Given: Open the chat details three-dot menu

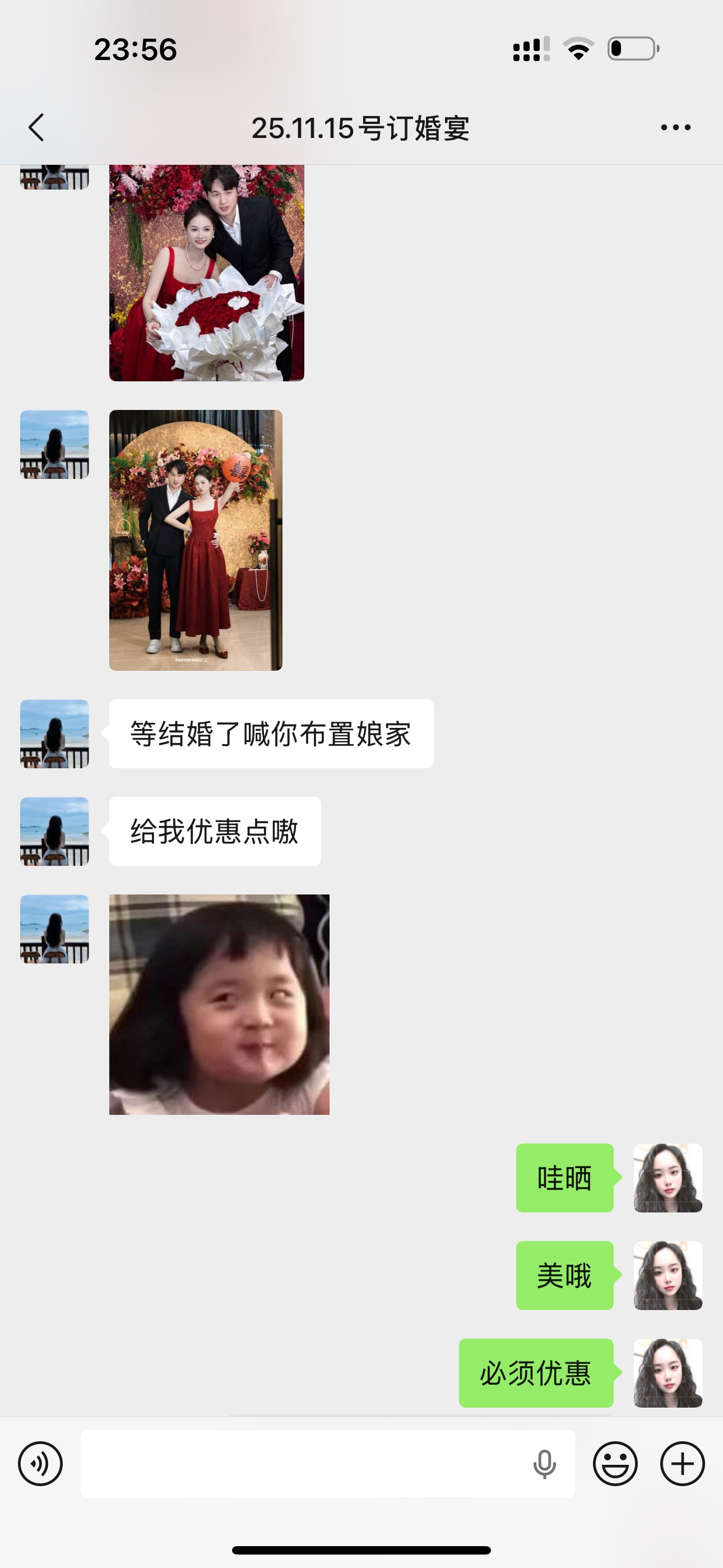Looking at the screenshot, I should (675, 128).
